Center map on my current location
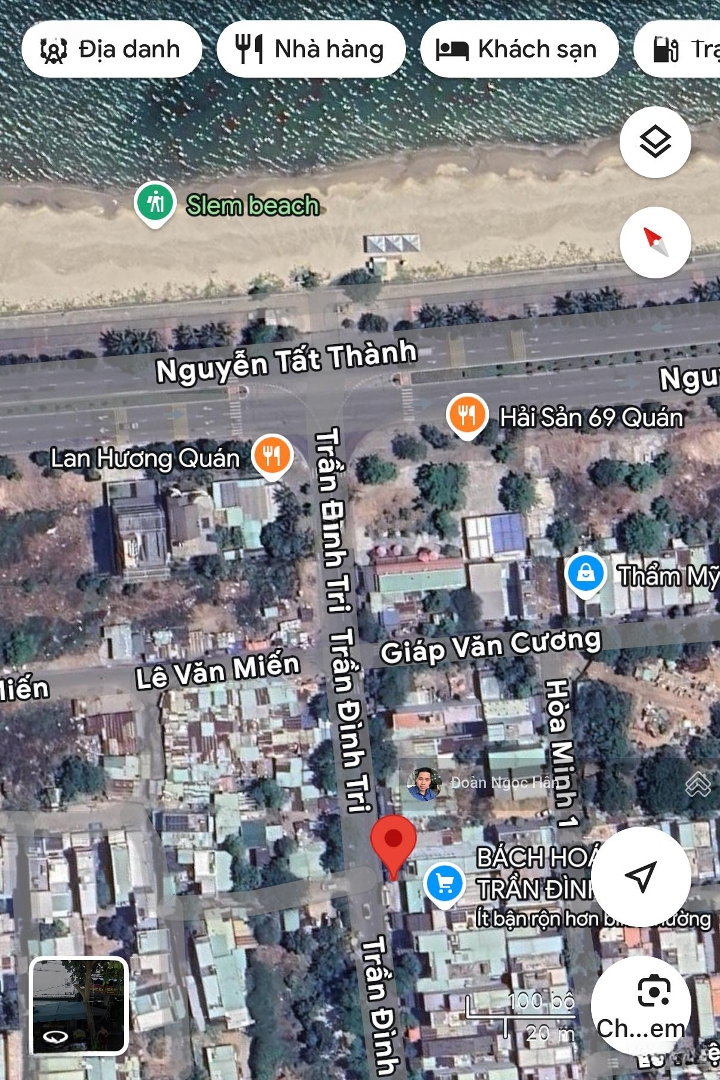 (640, 877)
